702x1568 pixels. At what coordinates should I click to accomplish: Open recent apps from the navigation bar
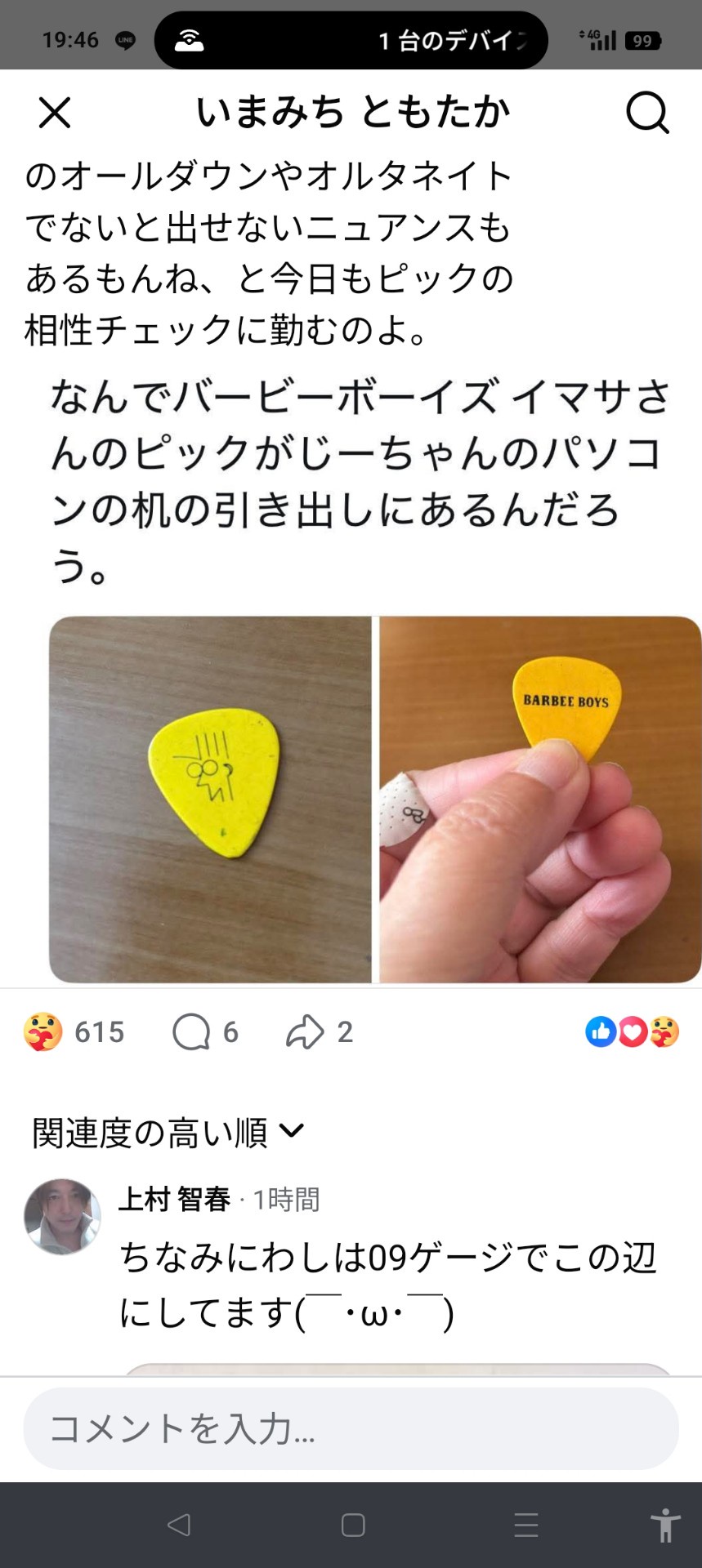pos(525,1525)
